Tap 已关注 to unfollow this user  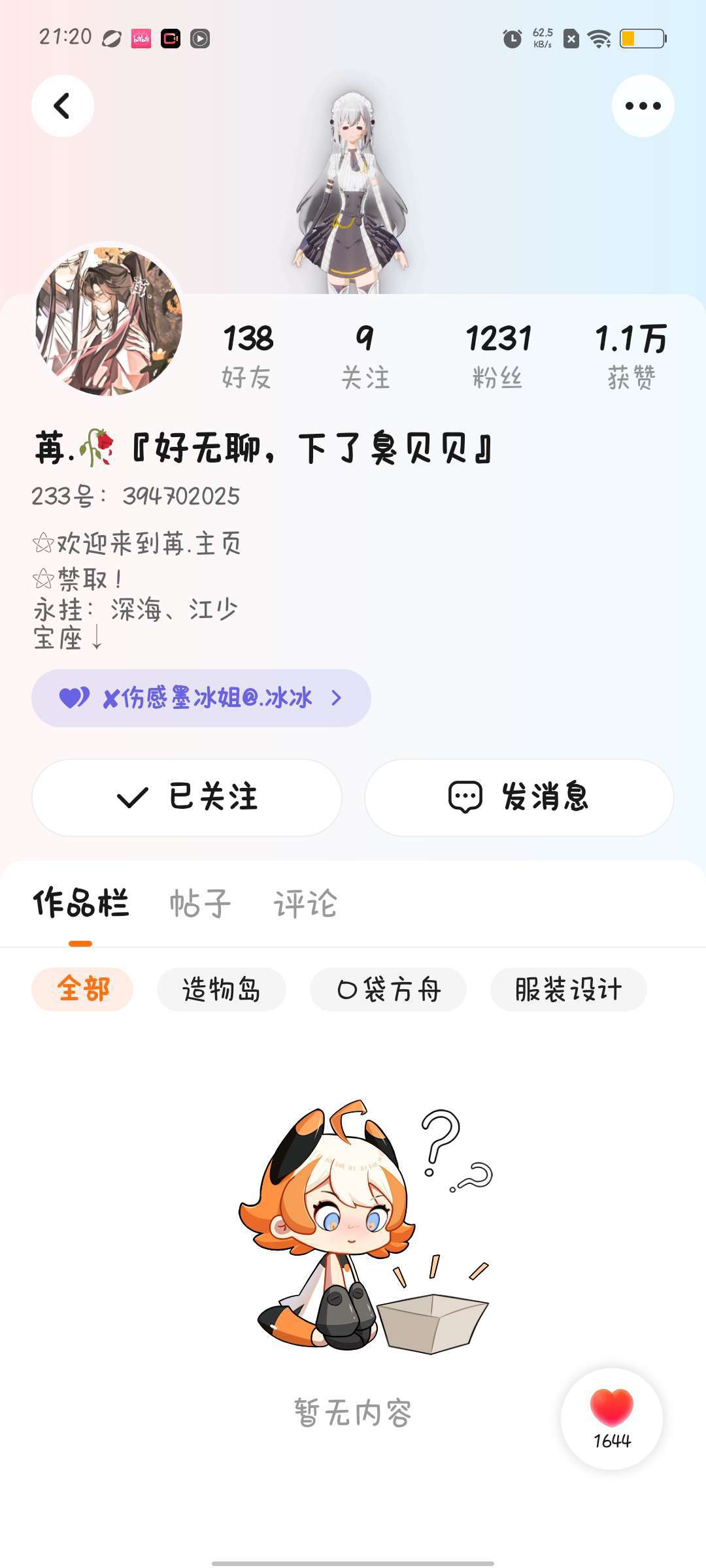click(x=187, y=797)
